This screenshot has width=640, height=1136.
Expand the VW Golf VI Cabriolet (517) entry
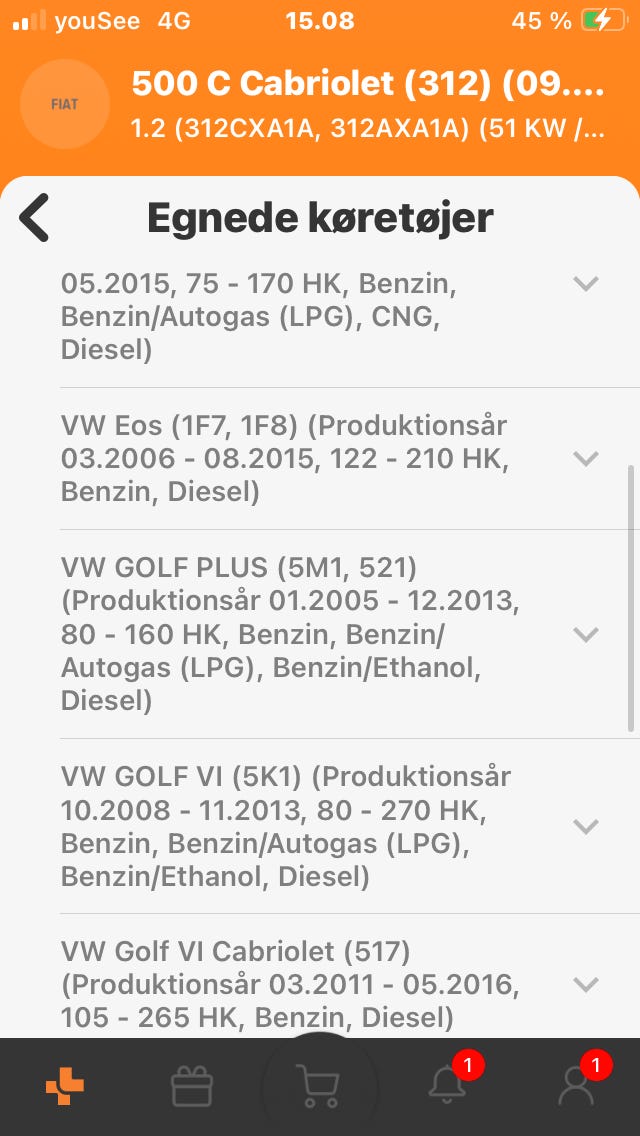pos(585,984)
